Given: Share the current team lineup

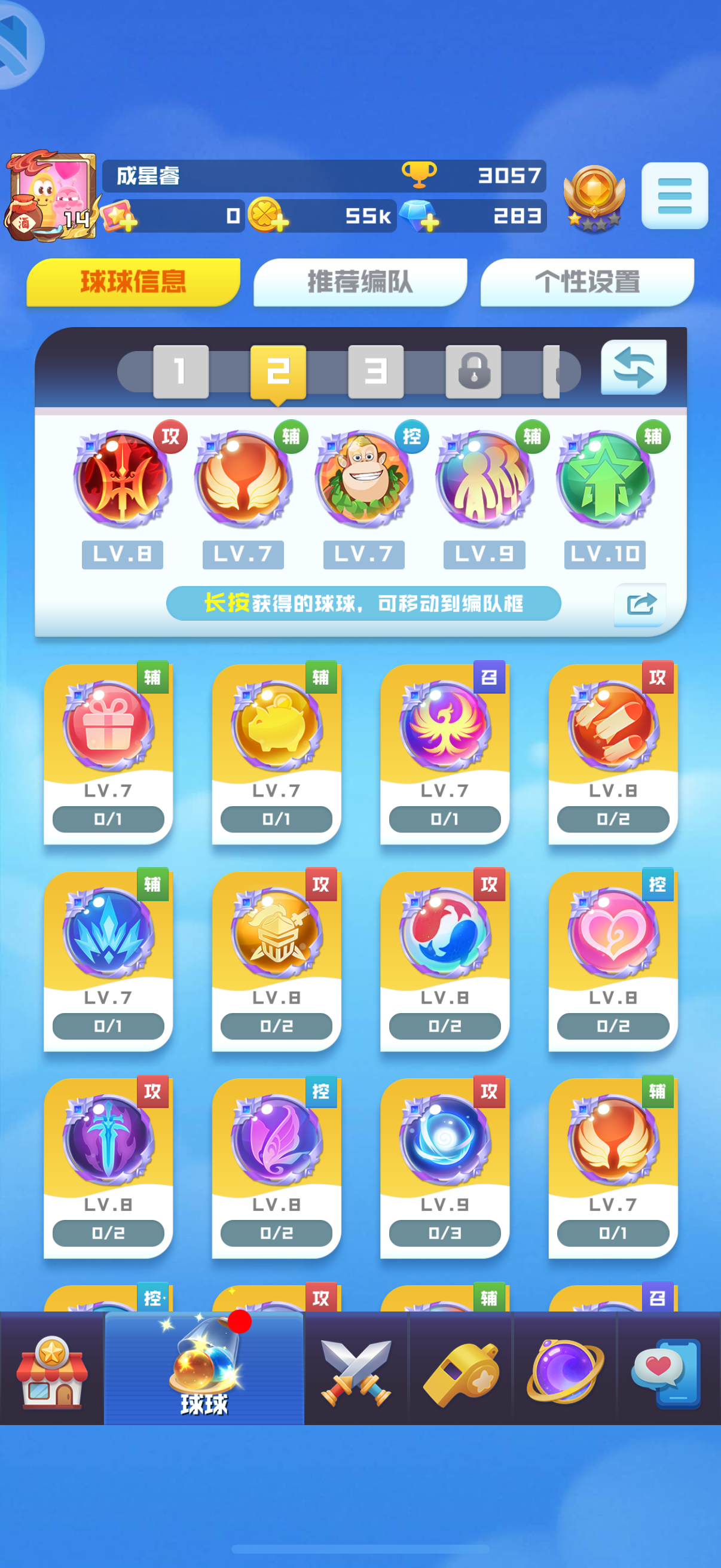Looking at the screenshot, I should [x=640, y=604].
